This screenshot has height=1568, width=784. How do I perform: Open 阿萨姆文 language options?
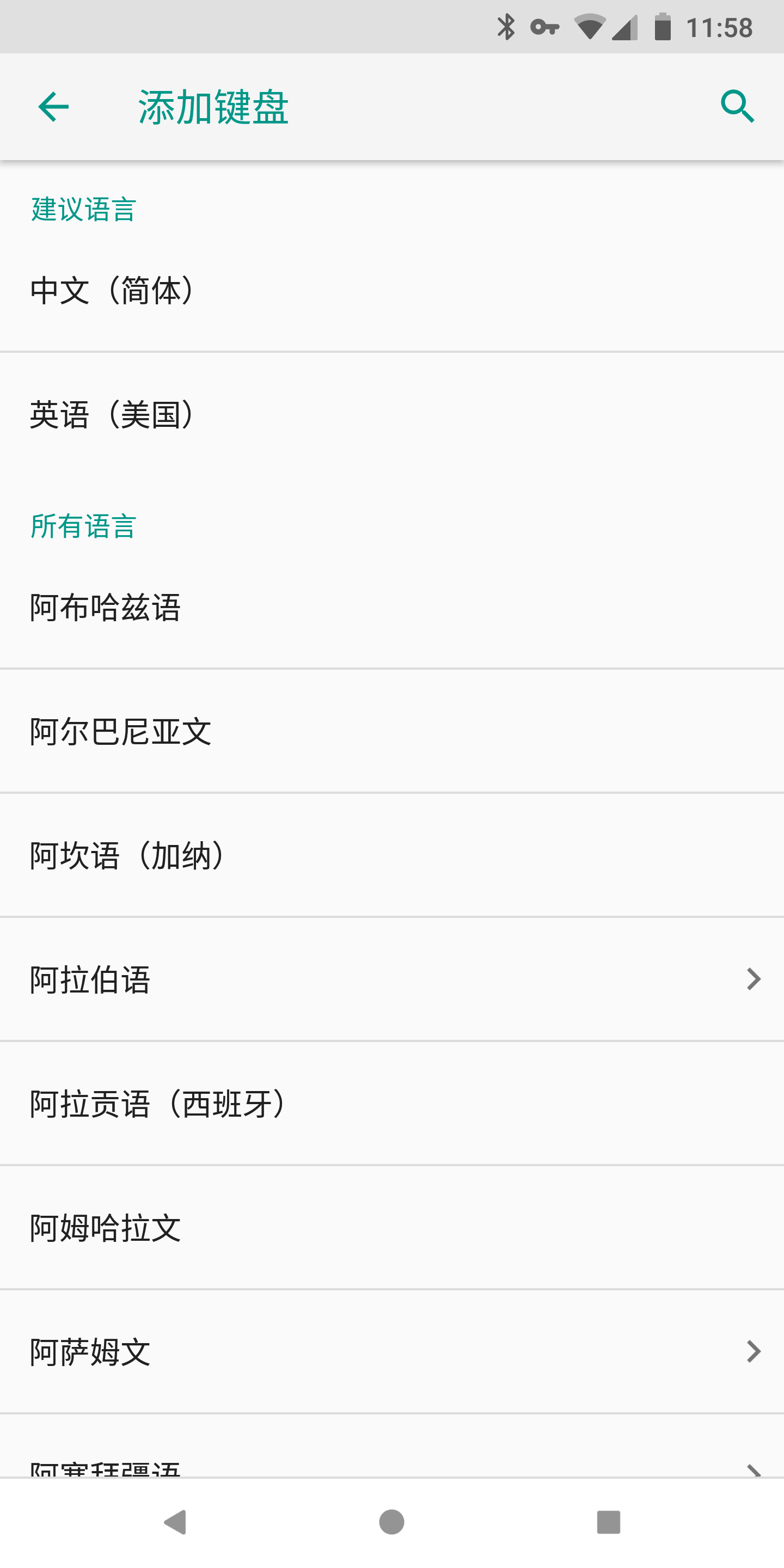pos(392,1352)
